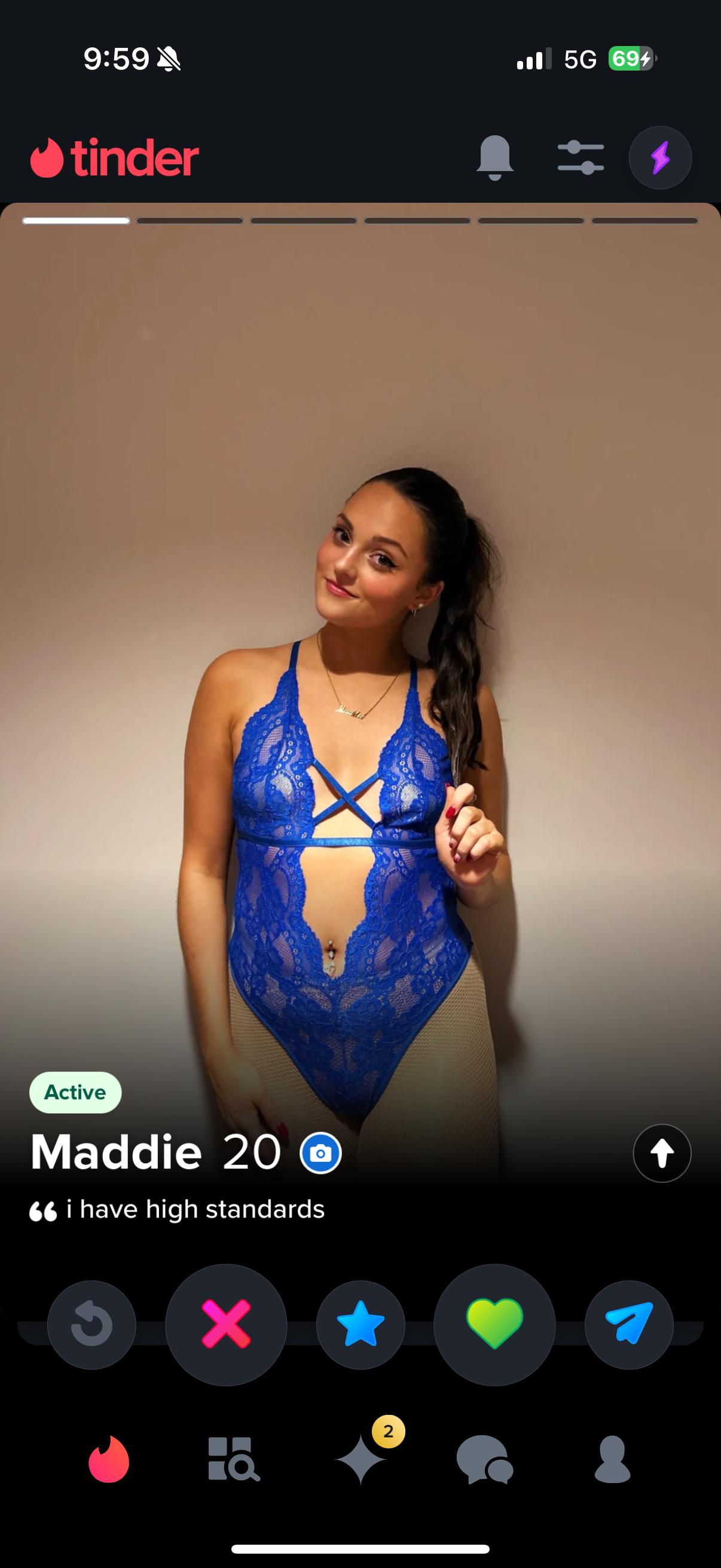Open the notifications bell
The height and width of the screenshot is (1568, 721).
coord(494,158)
